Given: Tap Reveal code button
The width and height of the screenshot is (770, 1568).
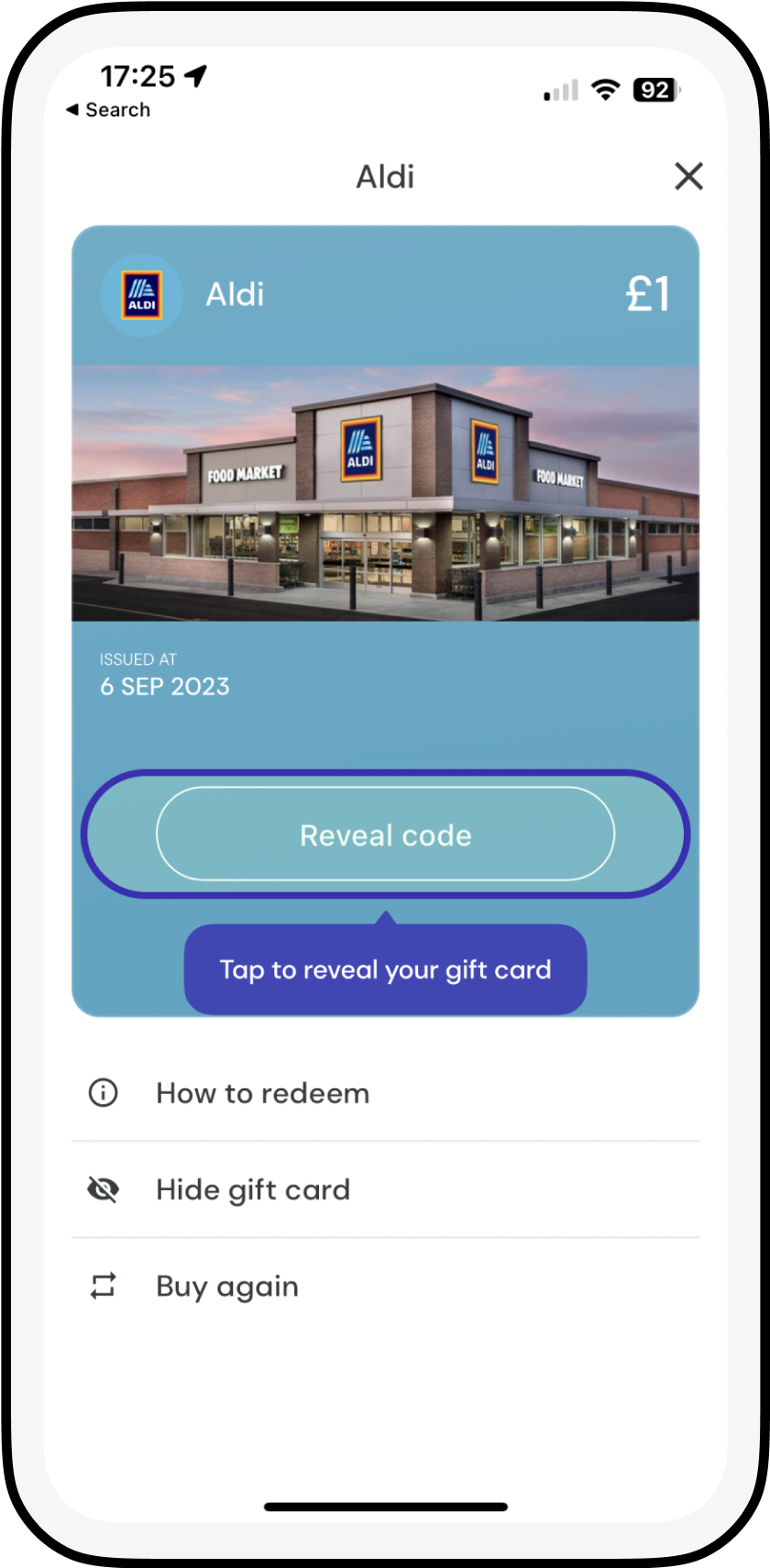Looking at the screenshot, I should [x=385, y=834].
